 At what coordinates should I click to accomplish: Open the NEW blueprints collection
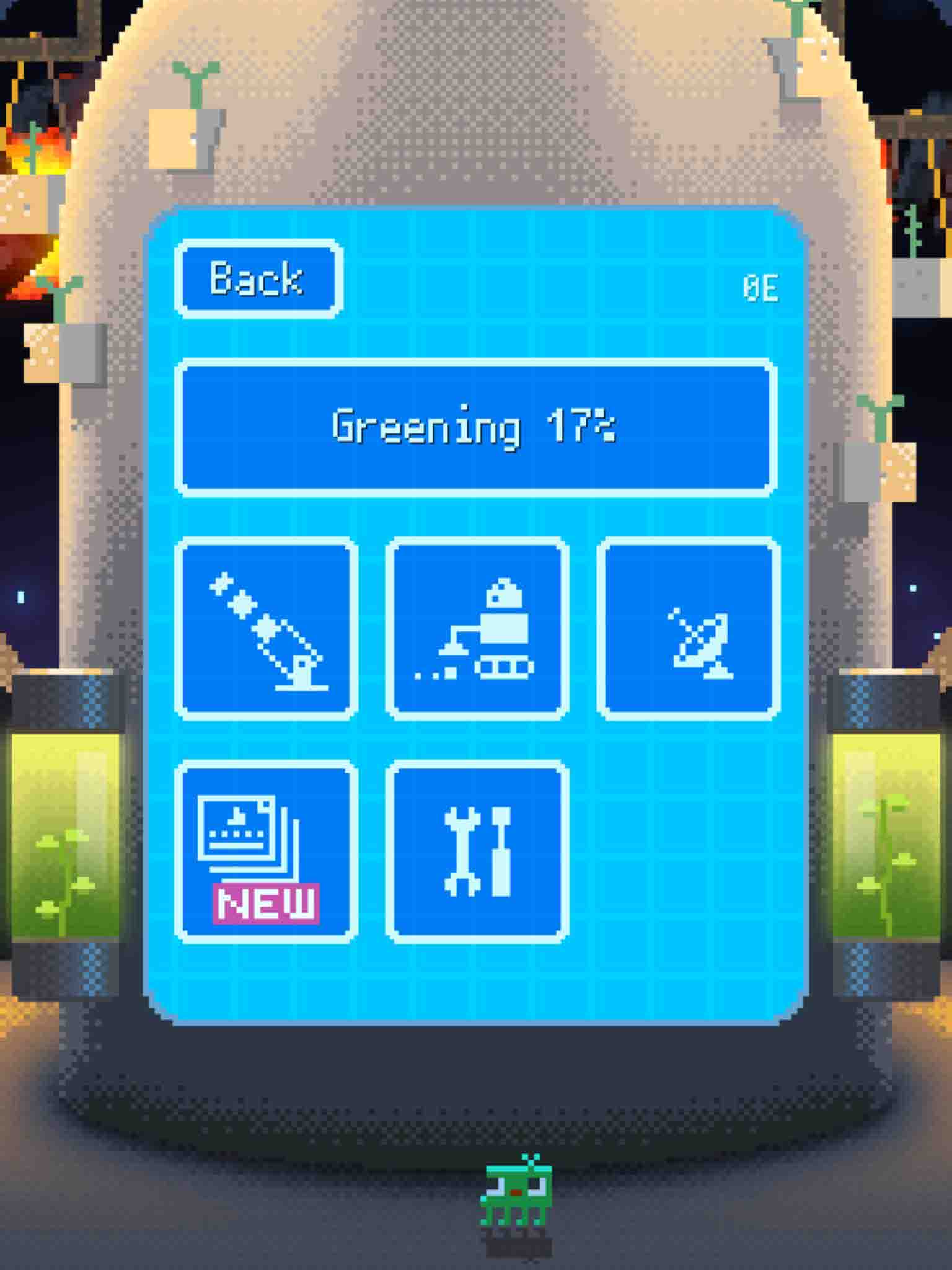[x=267, y=851]
